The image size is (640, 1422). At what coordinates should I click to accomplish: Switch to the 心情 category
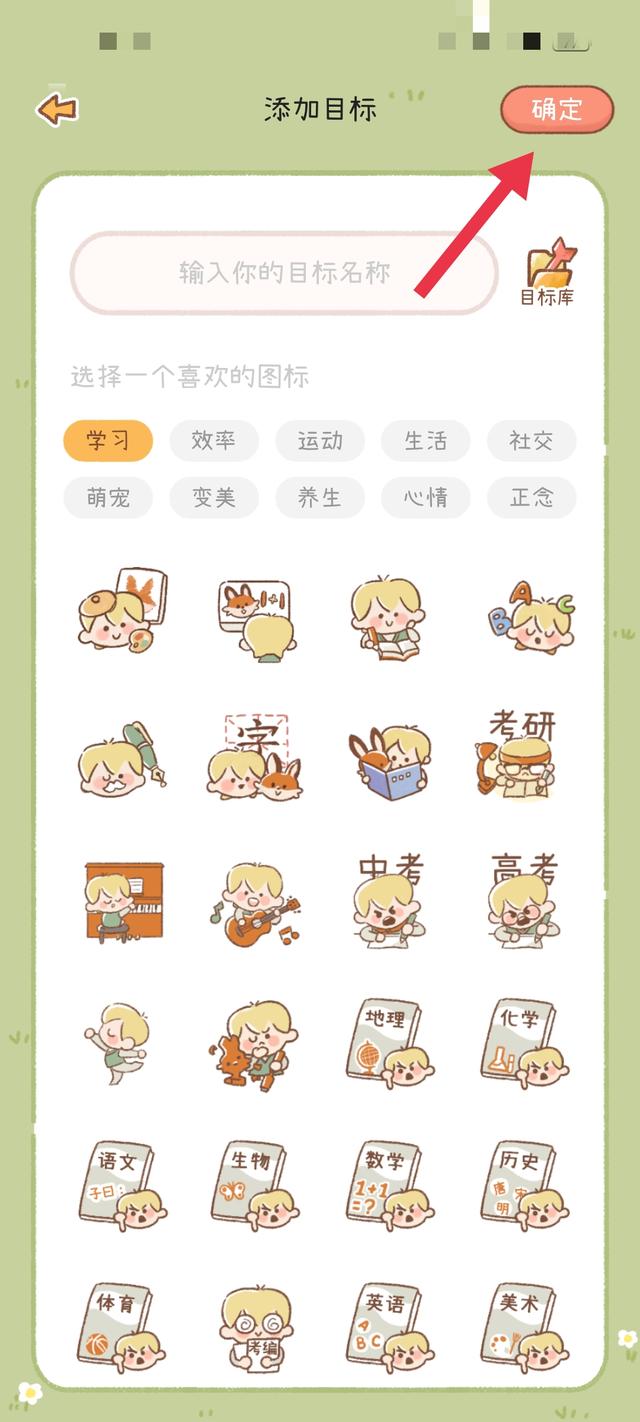(x=426, y=497)
